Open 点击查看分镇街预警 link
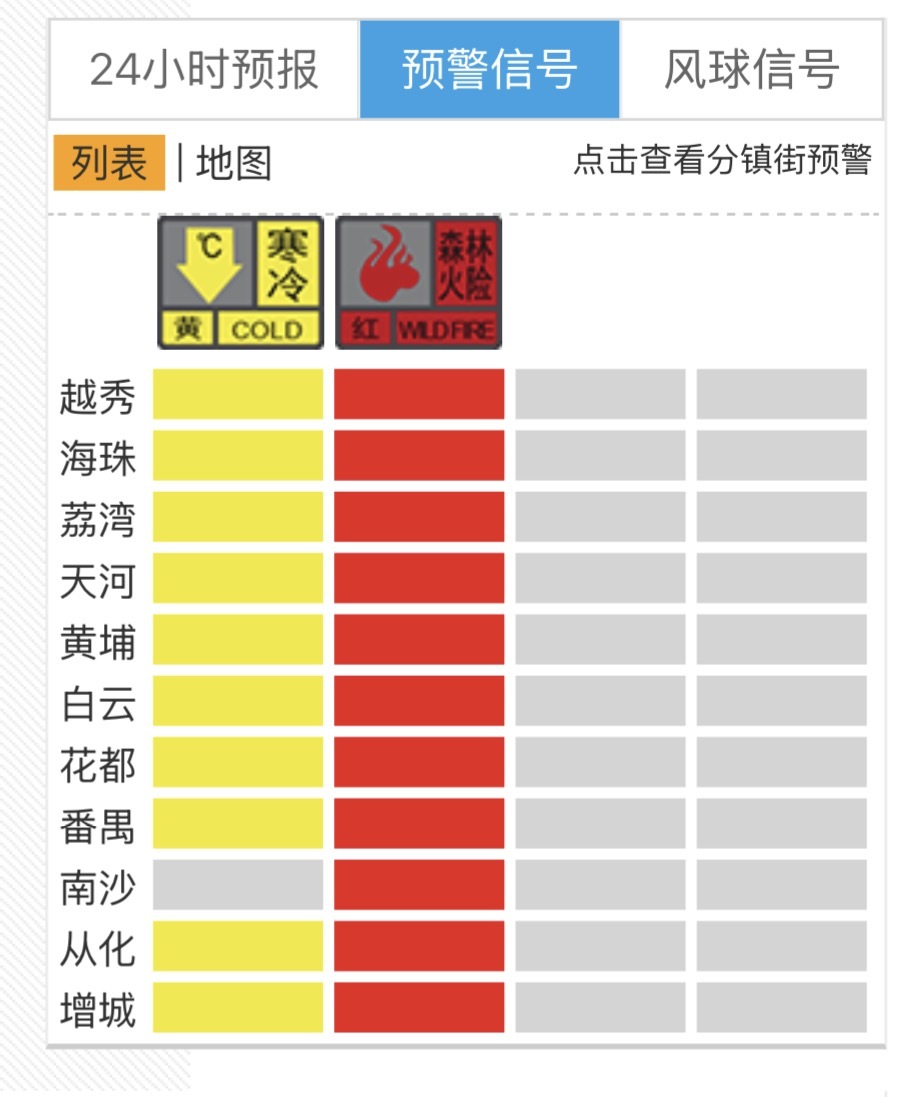This screenshot has width=904, height=1097. [722, 160]
